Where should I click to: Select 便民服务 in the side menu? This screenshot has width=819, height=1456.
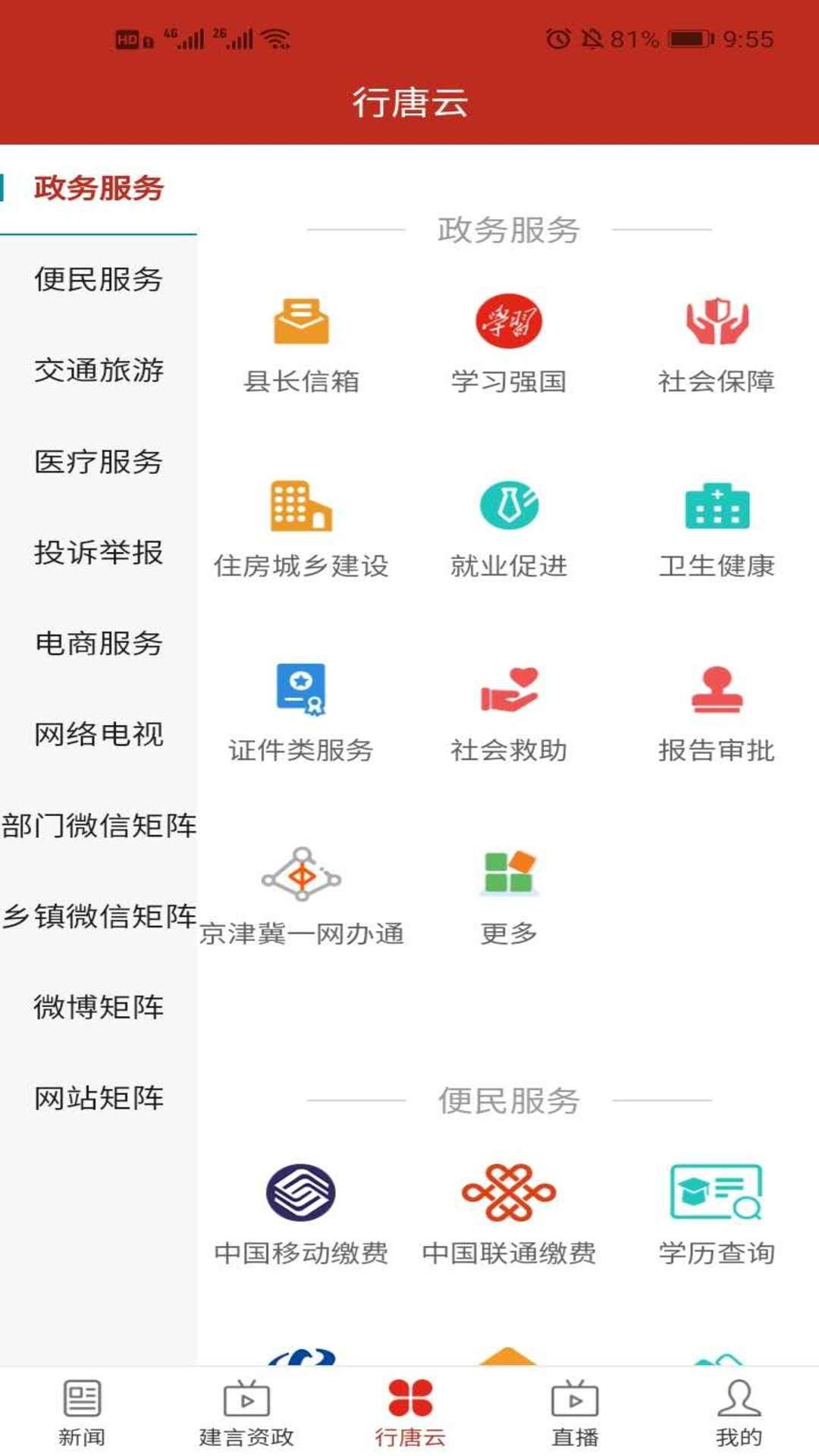tap(99, 279)
